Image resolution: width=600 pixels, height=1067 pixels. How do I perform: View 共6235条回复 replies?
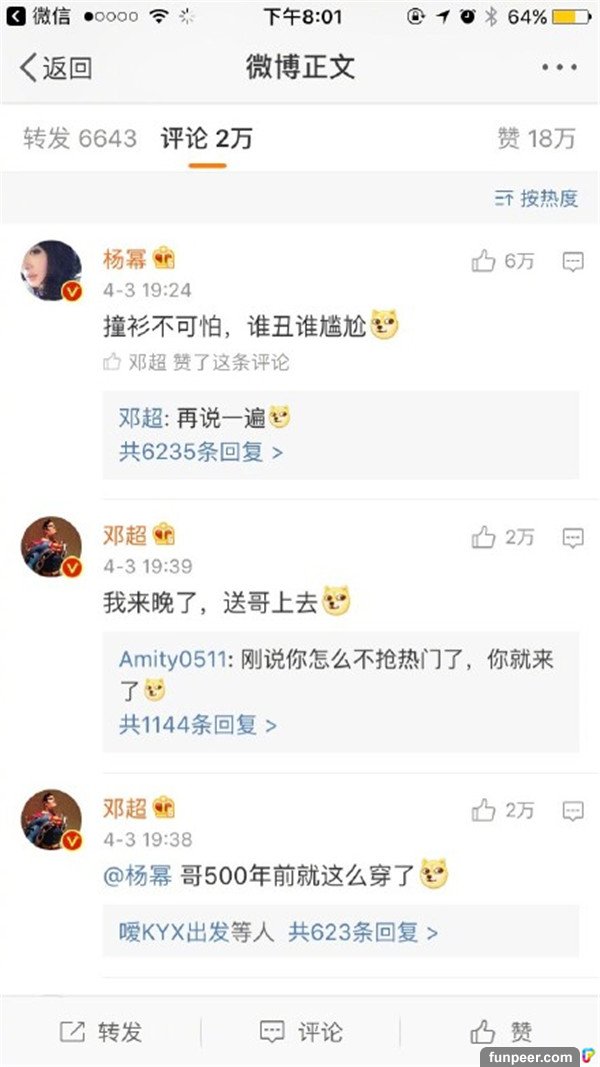201,452
